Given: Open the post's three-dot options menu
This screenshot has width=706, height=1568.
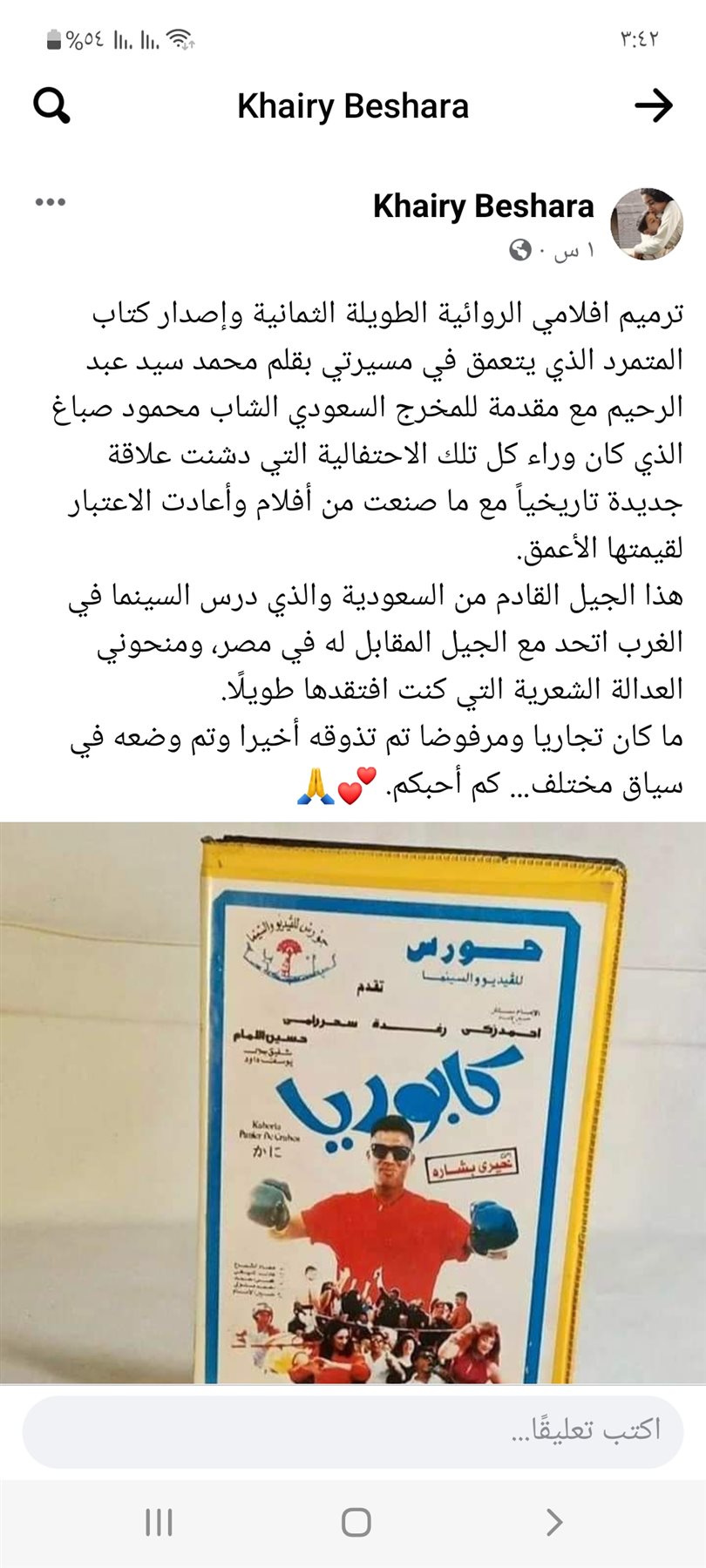Looking at the screenshot, I should click(51, 203).
